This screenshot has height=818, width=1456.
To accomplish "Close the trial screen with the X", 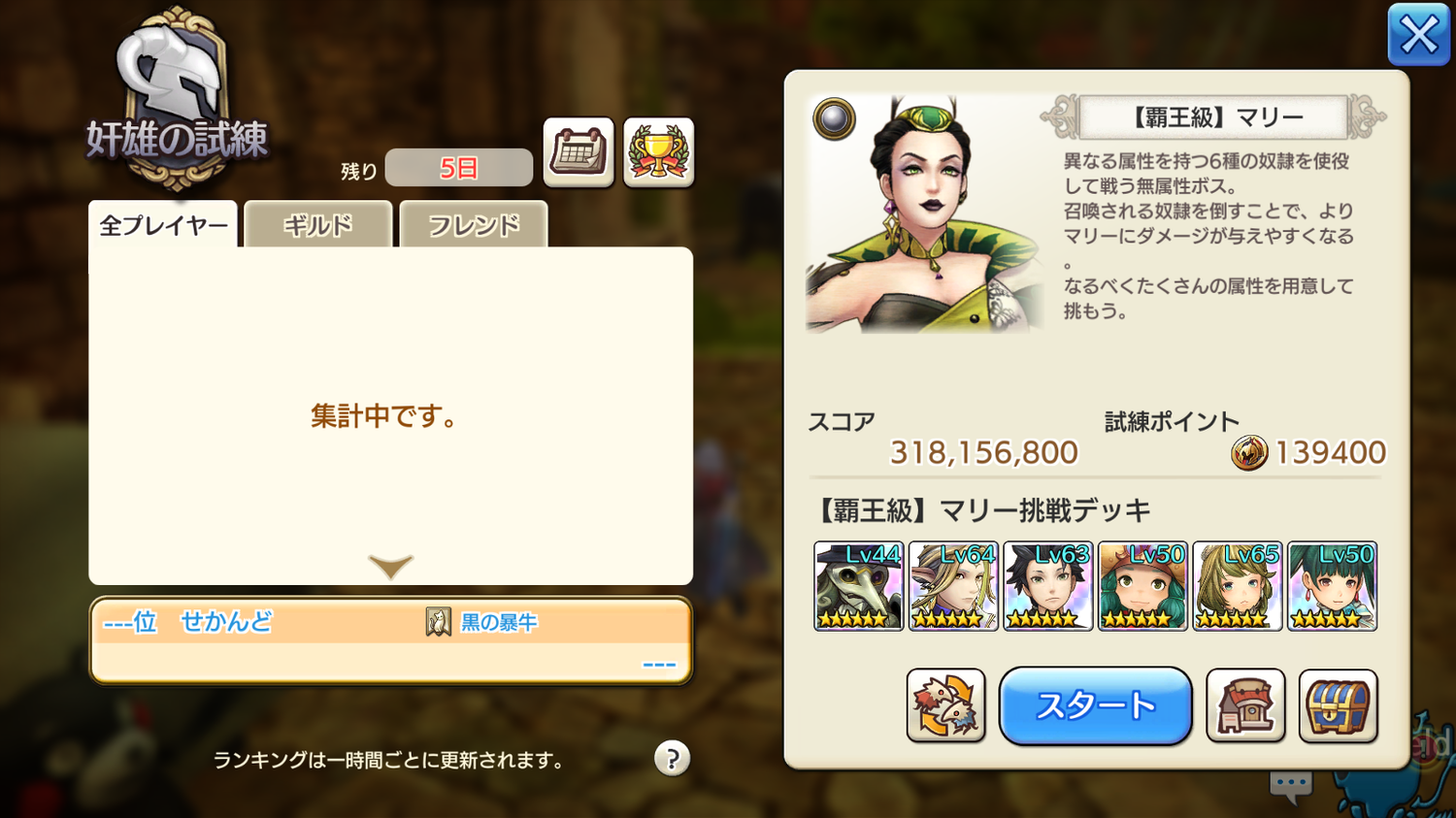I will tap(1418, 36).
